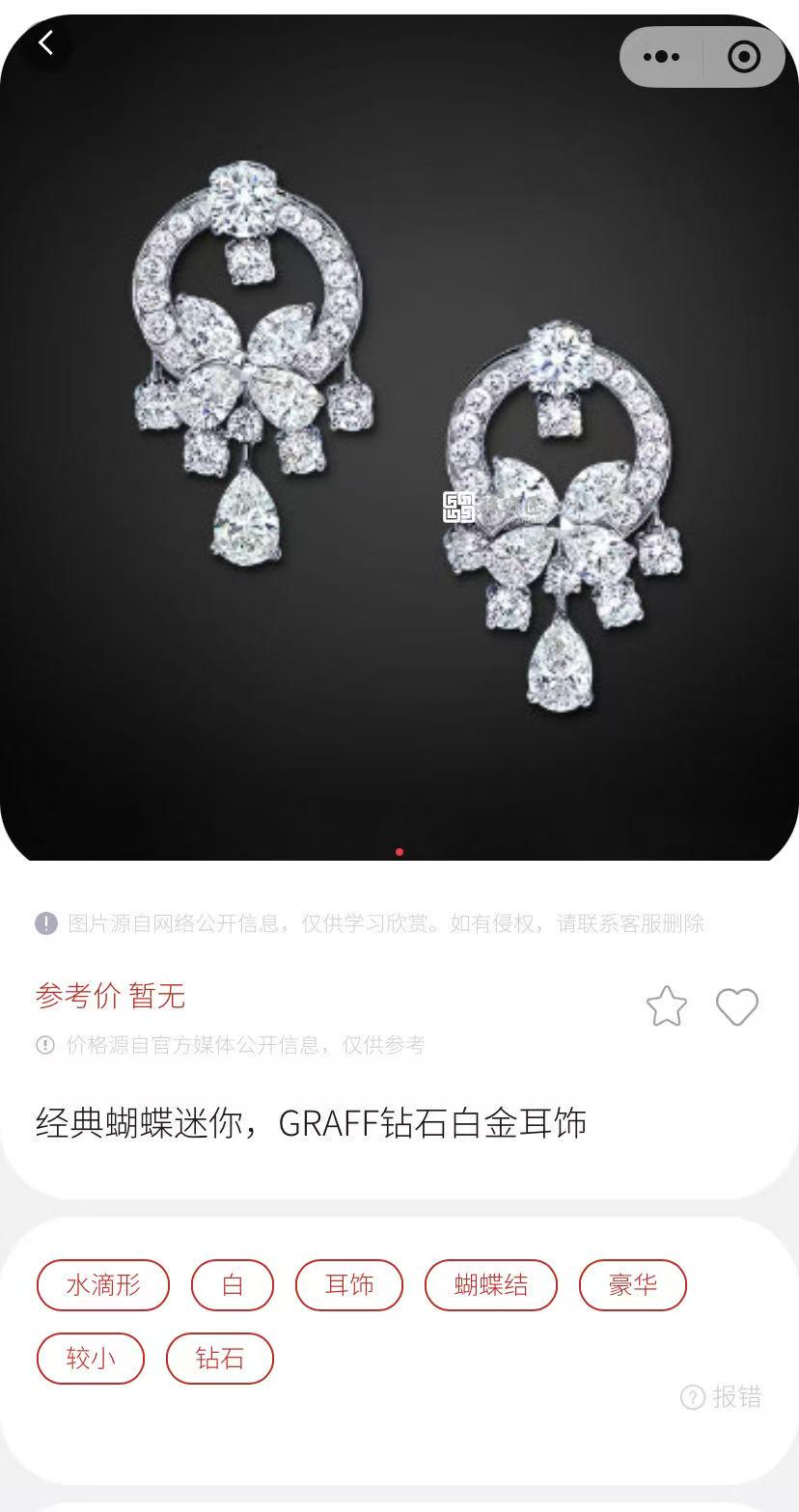Favorite this item with the star icon
The image size is (799, 1512).
coord(667,1006)
